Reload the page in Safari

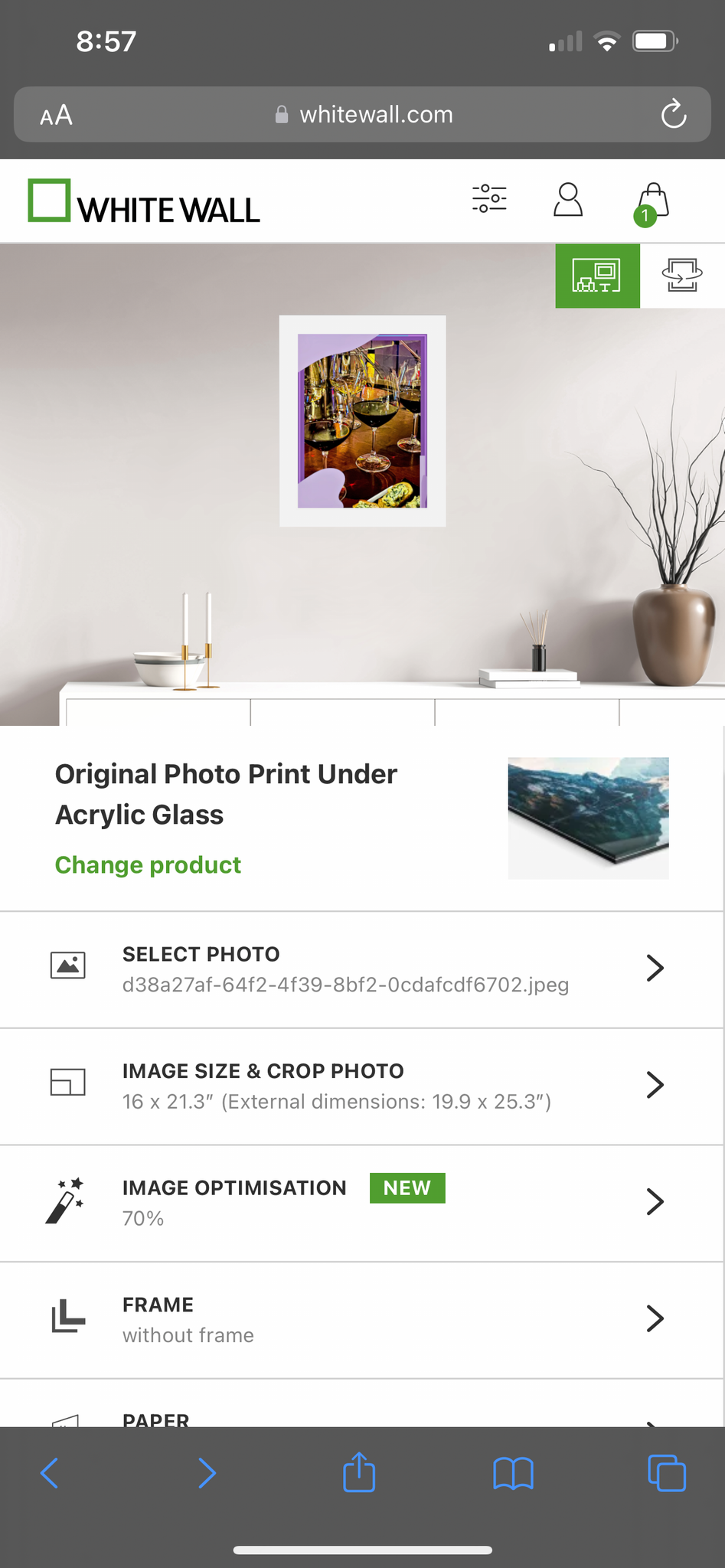click(x=674, y=115)
